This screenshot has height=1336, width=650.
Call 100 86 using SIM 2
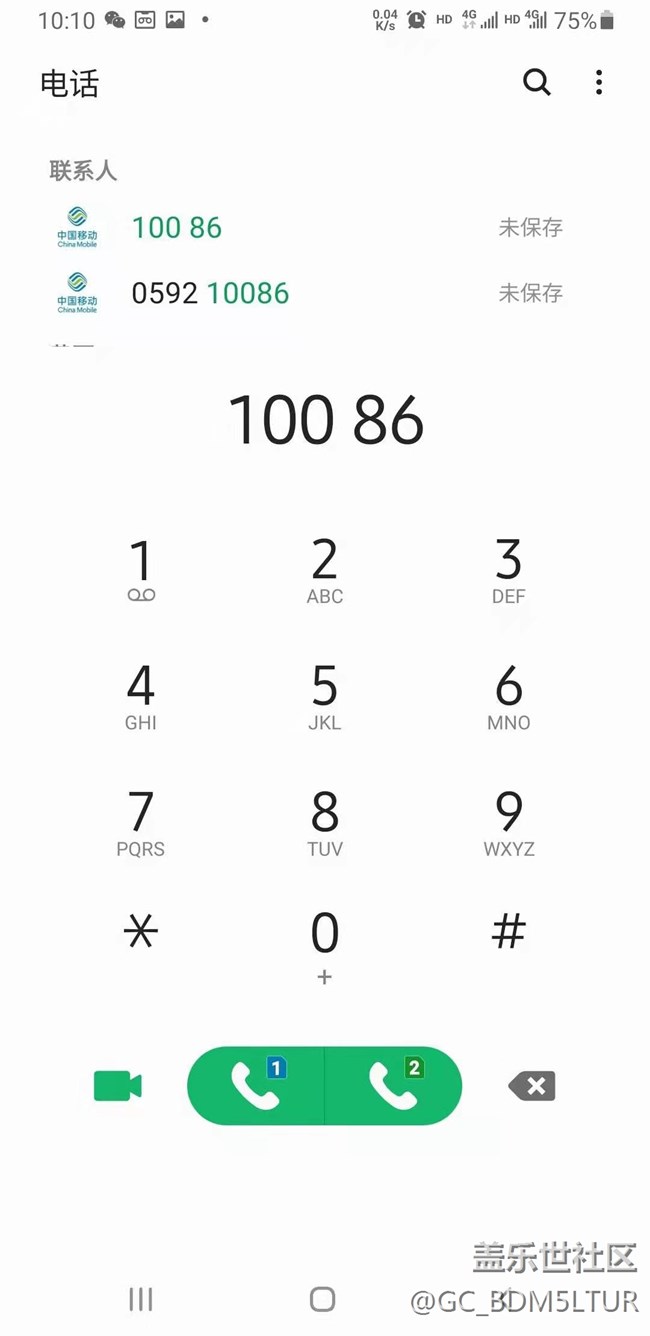coord(394,1086)
